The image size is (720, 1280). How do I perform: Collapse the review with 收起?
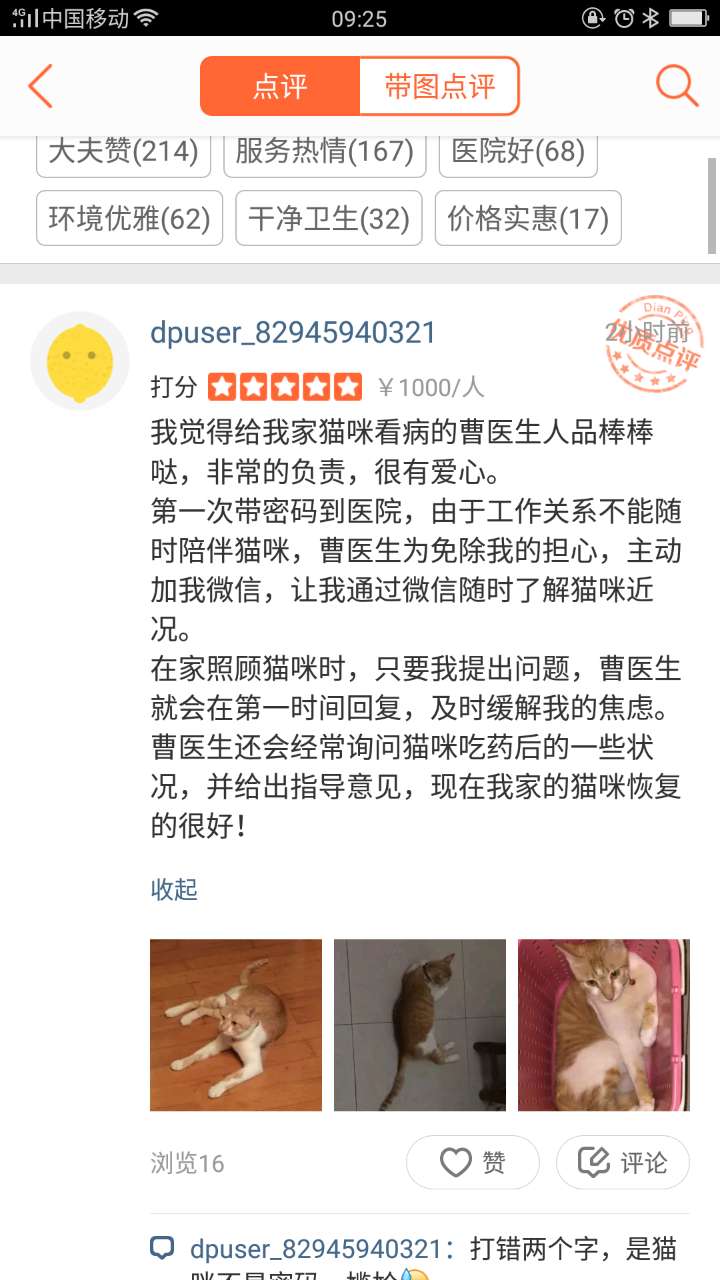point(174,889)
